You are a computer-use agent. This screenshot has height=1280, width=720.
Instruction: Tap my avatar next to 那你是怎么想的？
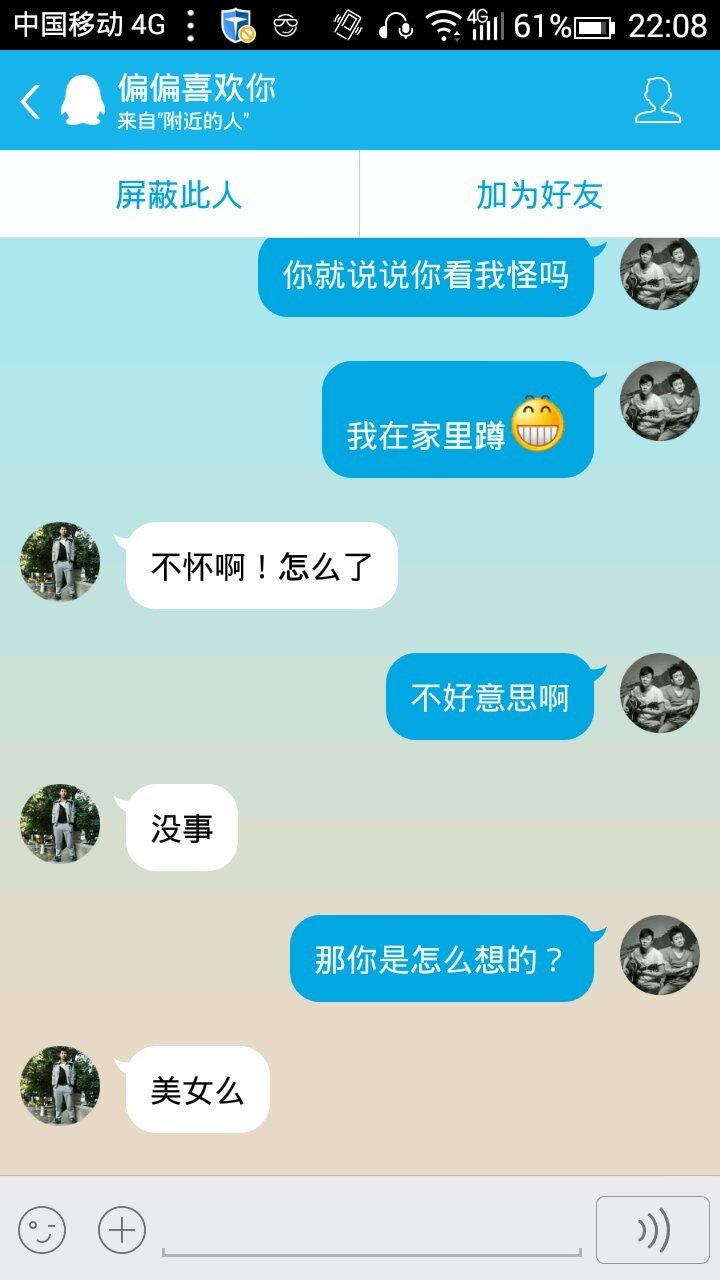click(x=660, y=956)
